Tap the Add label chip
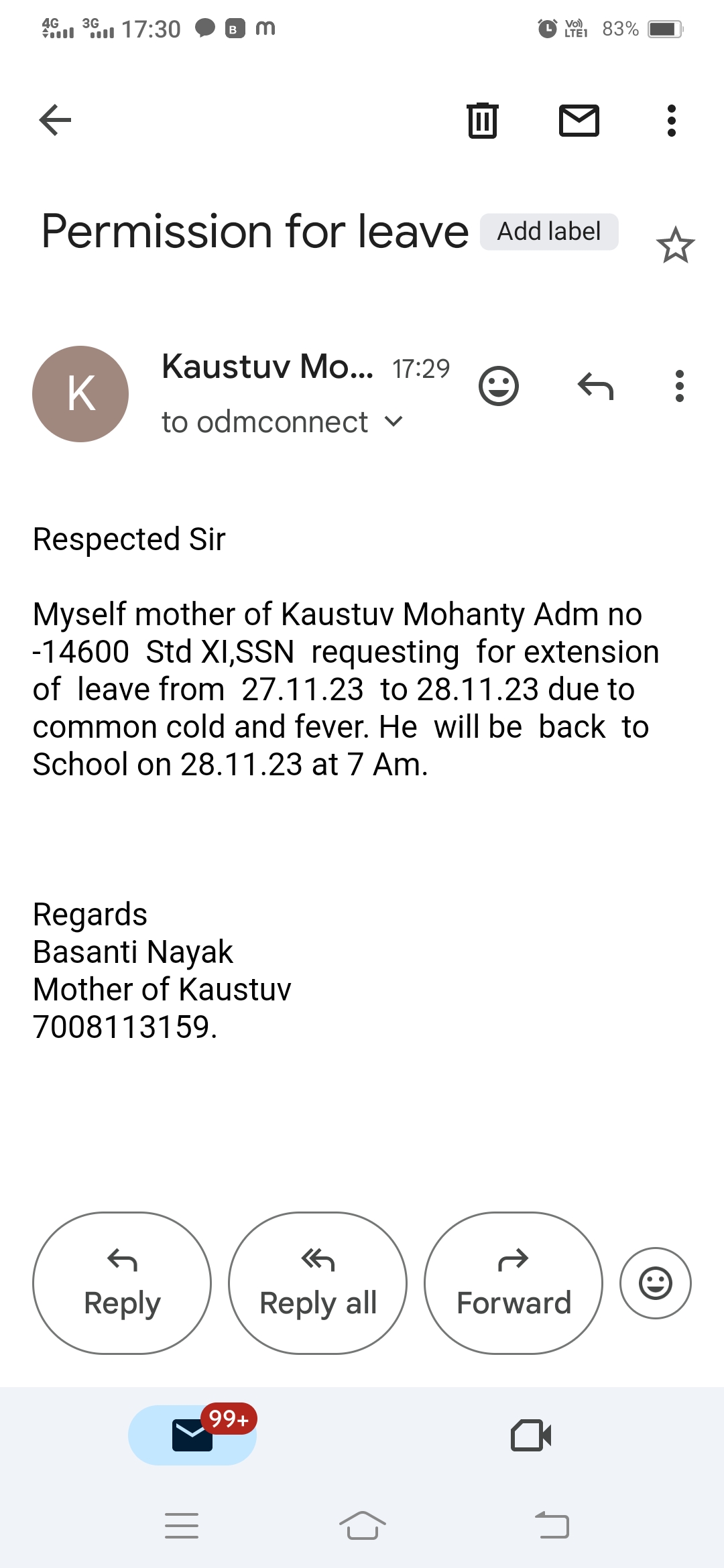Viewport: 724px width, 1568px height. tap(548, 232)
